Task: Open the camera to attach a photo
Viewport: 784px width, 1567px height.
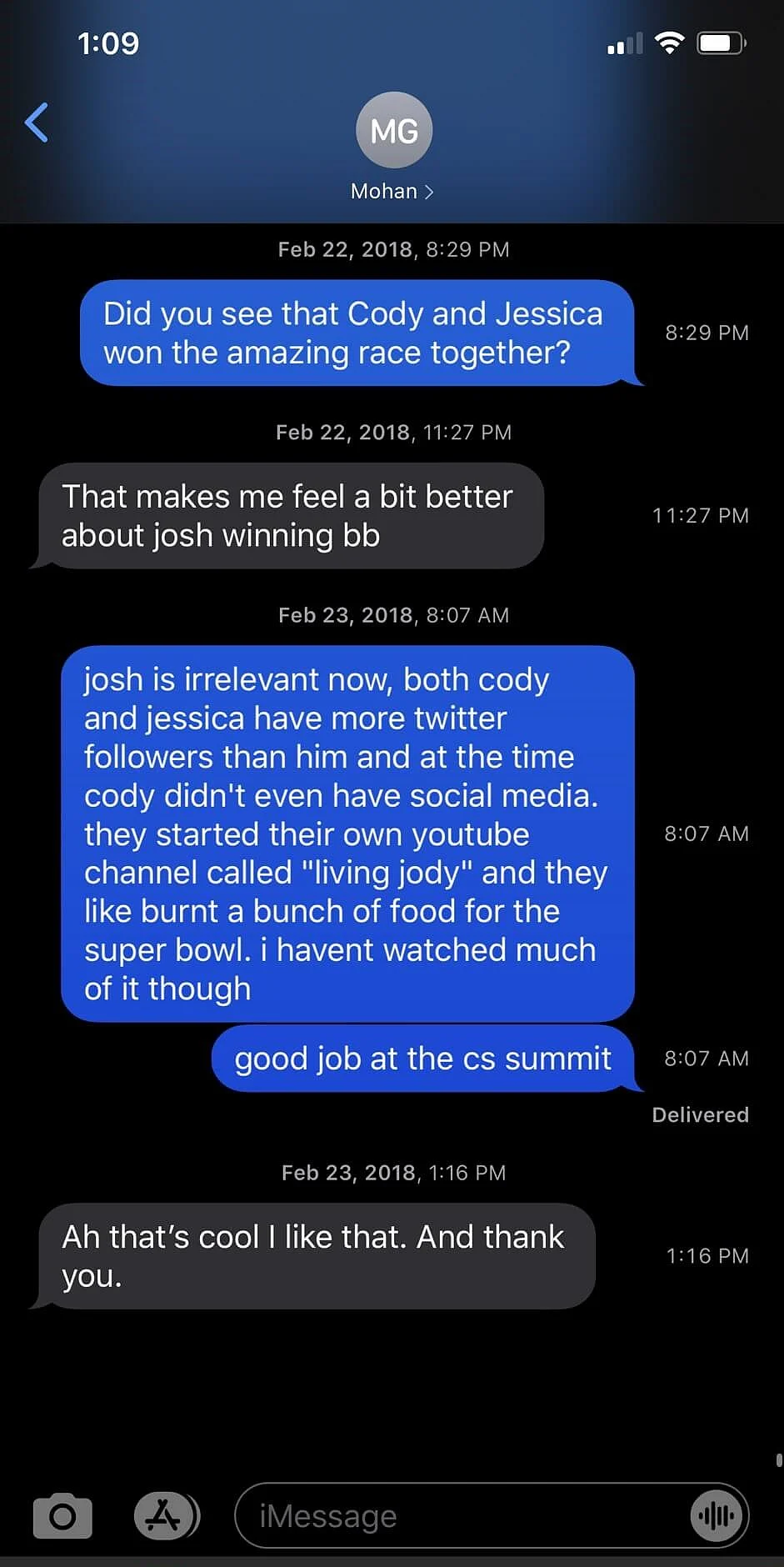Action: coord(62,1516)
